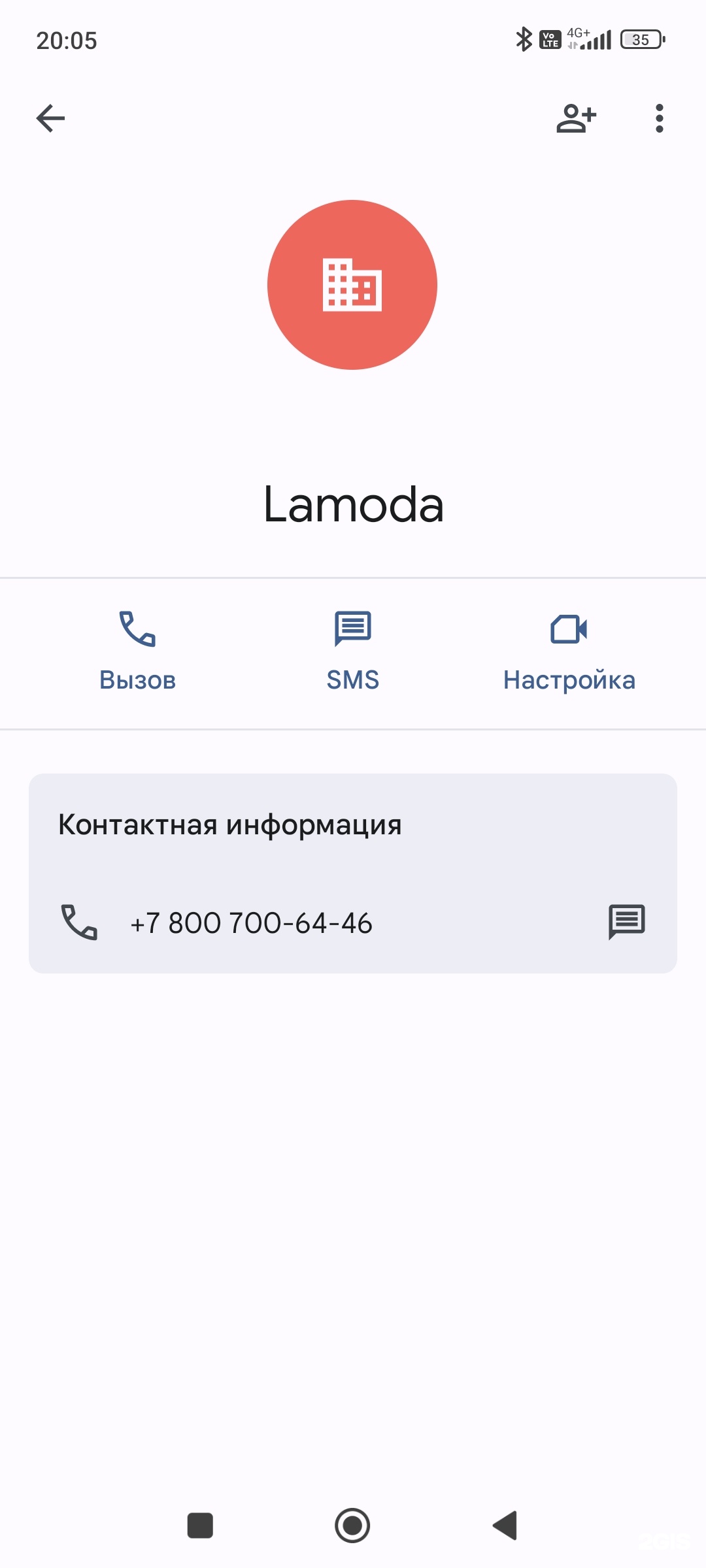
Task: Go back using the top arrow
Action: (50, 118)
